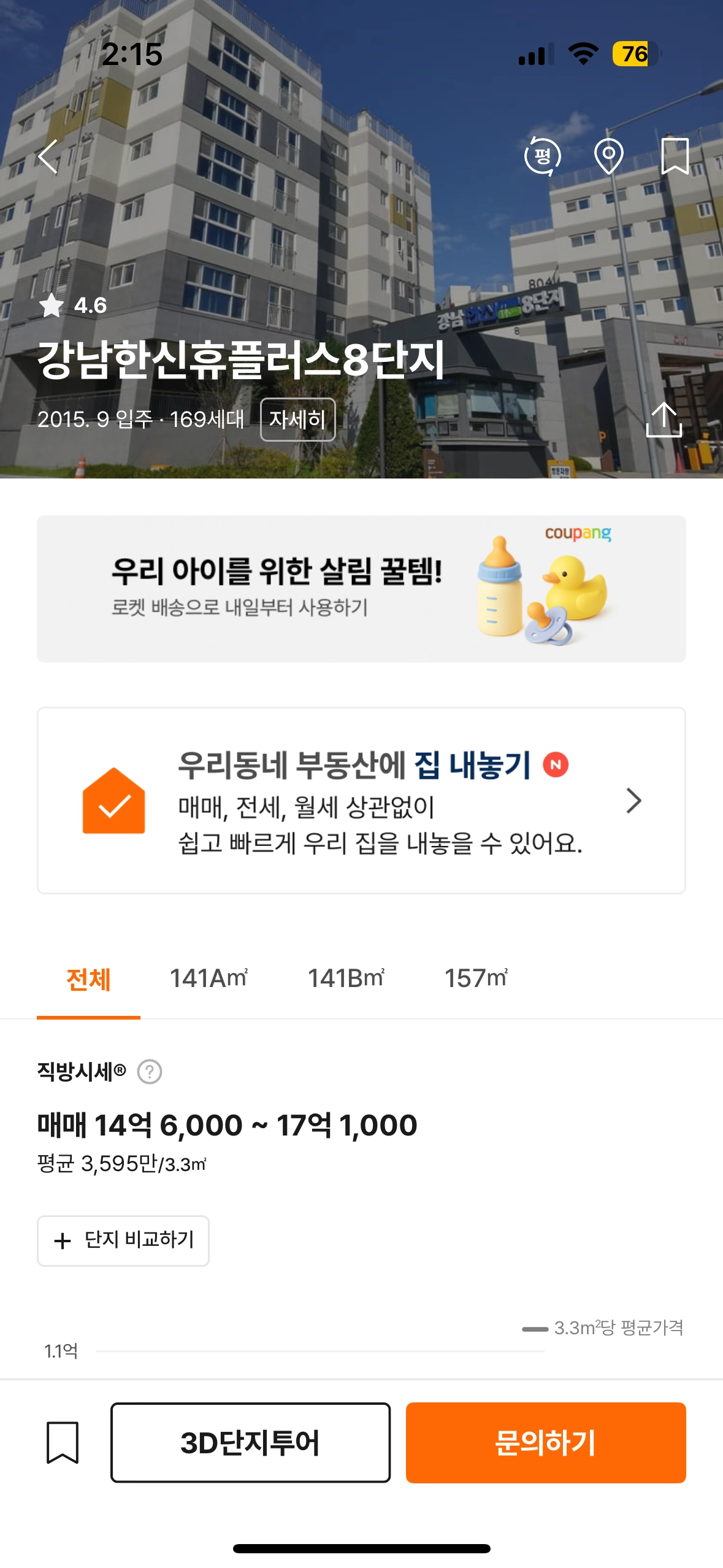Switch to the 141Am² tab

208,979
